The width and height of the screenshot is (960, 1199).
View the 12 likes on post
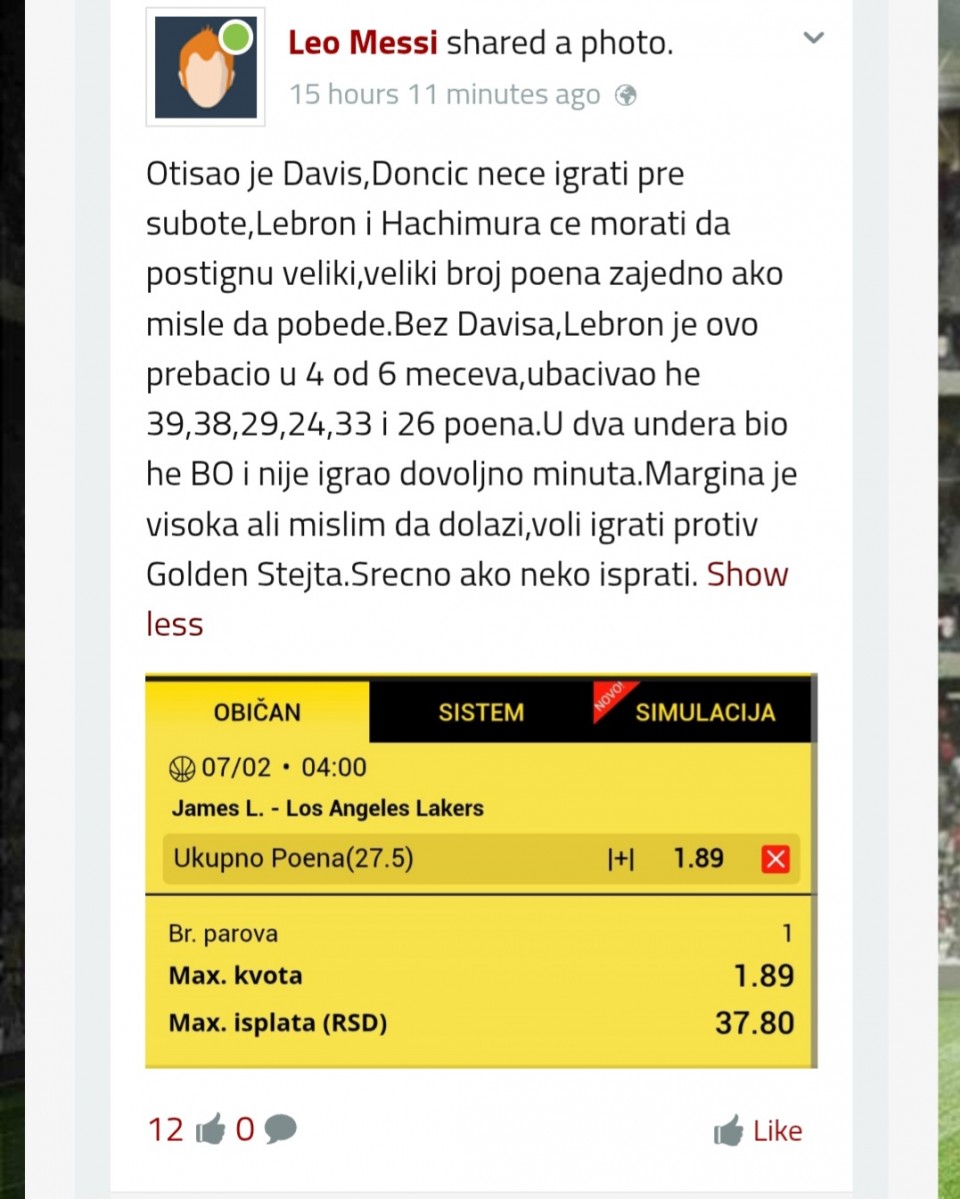186,1130
